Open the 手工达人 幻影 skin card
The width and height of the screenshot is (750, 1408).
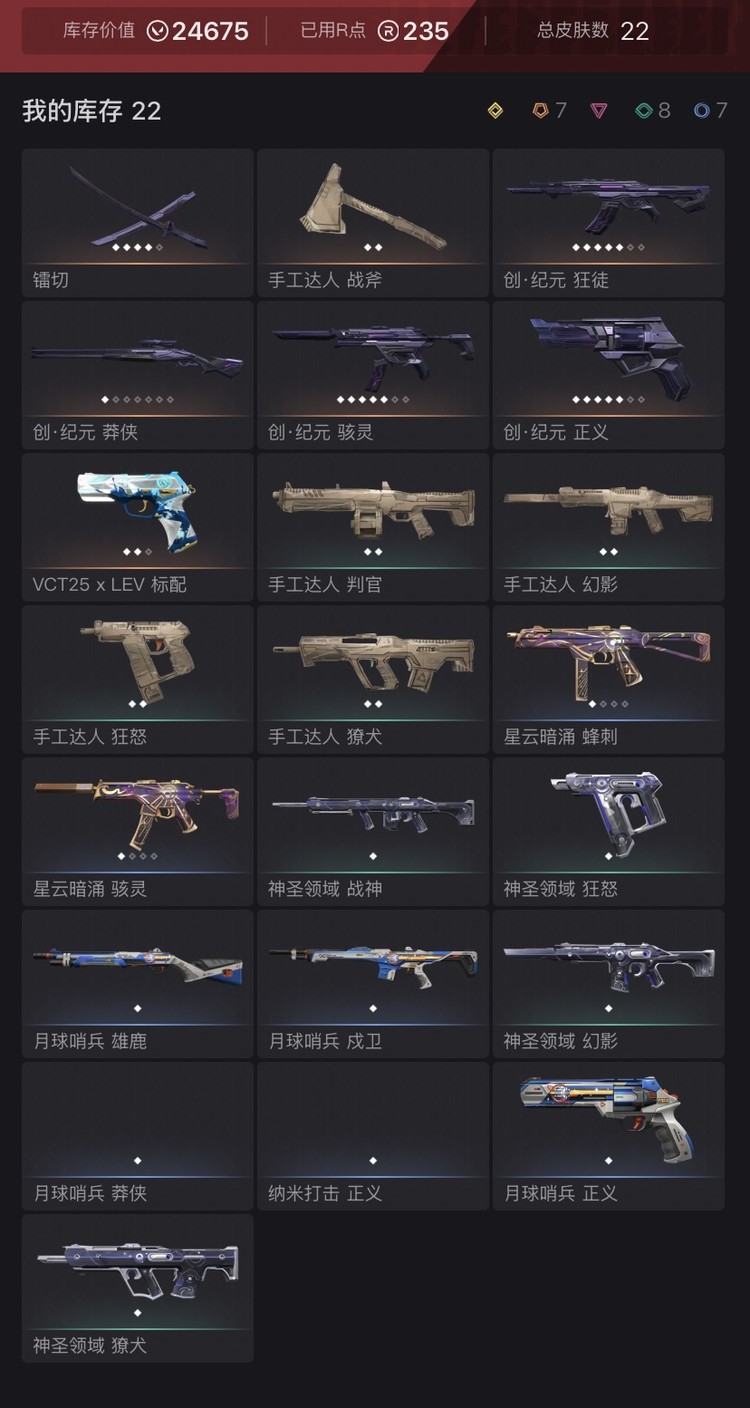tap(608, 526)
